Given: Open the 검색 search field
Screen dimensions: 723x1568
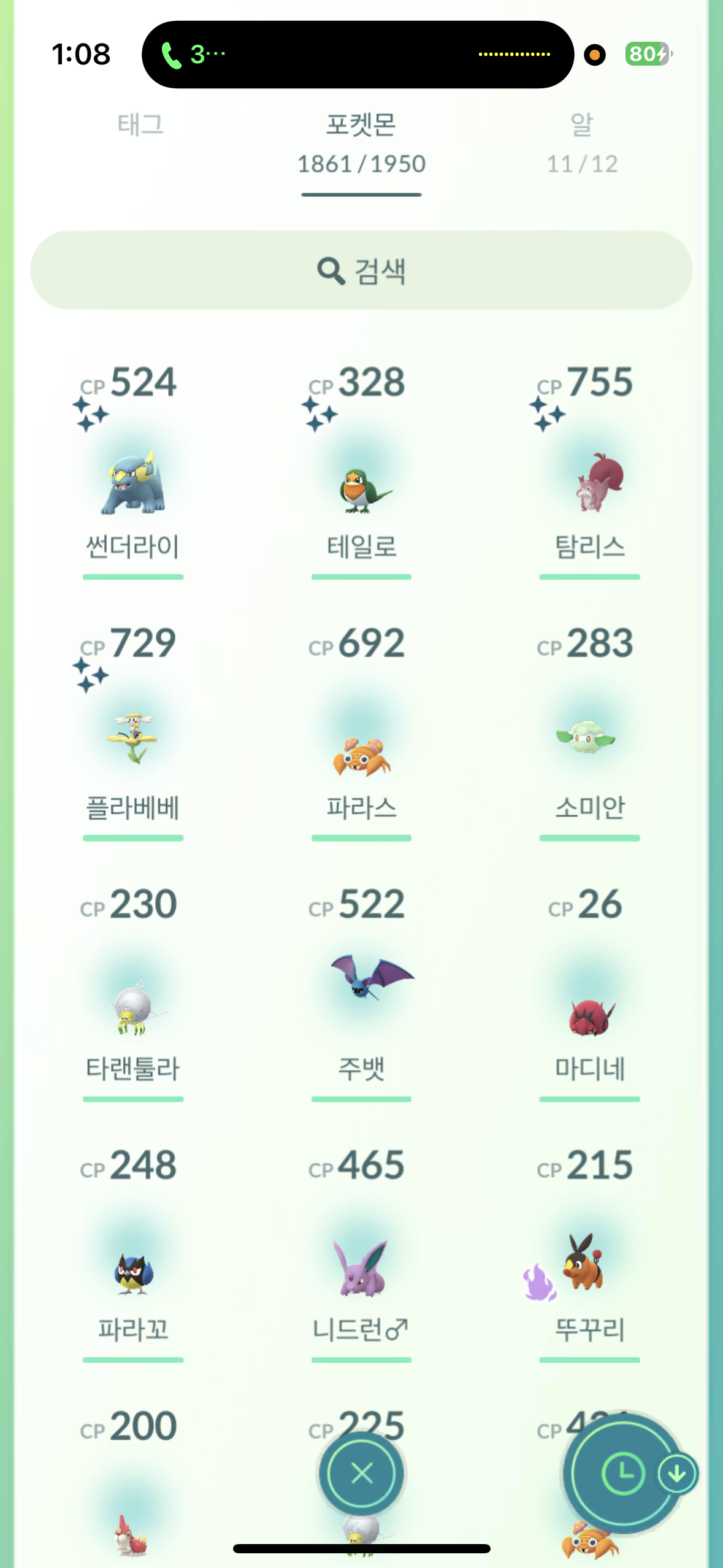Looking at the screenshot, I should pos(361,271).
